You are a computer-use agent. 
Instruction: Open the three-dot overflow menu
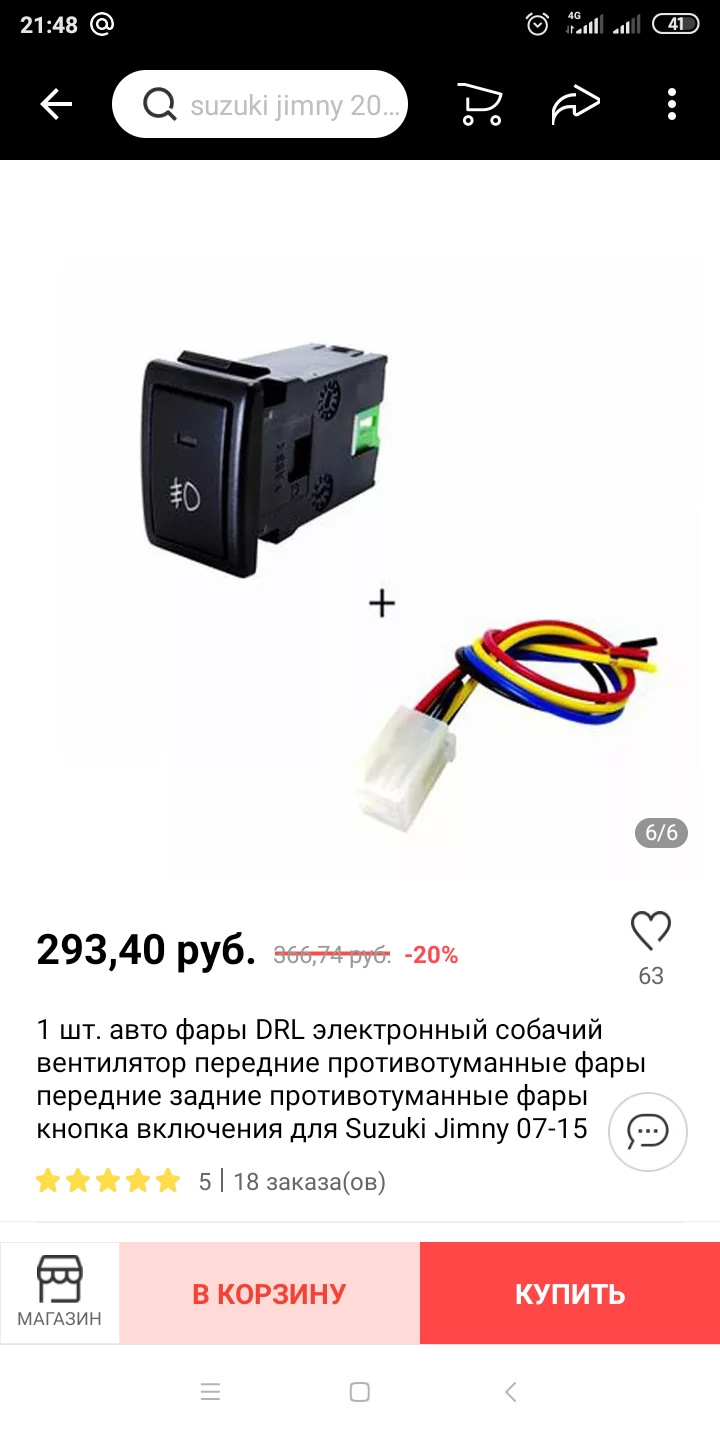coord(670,104)
